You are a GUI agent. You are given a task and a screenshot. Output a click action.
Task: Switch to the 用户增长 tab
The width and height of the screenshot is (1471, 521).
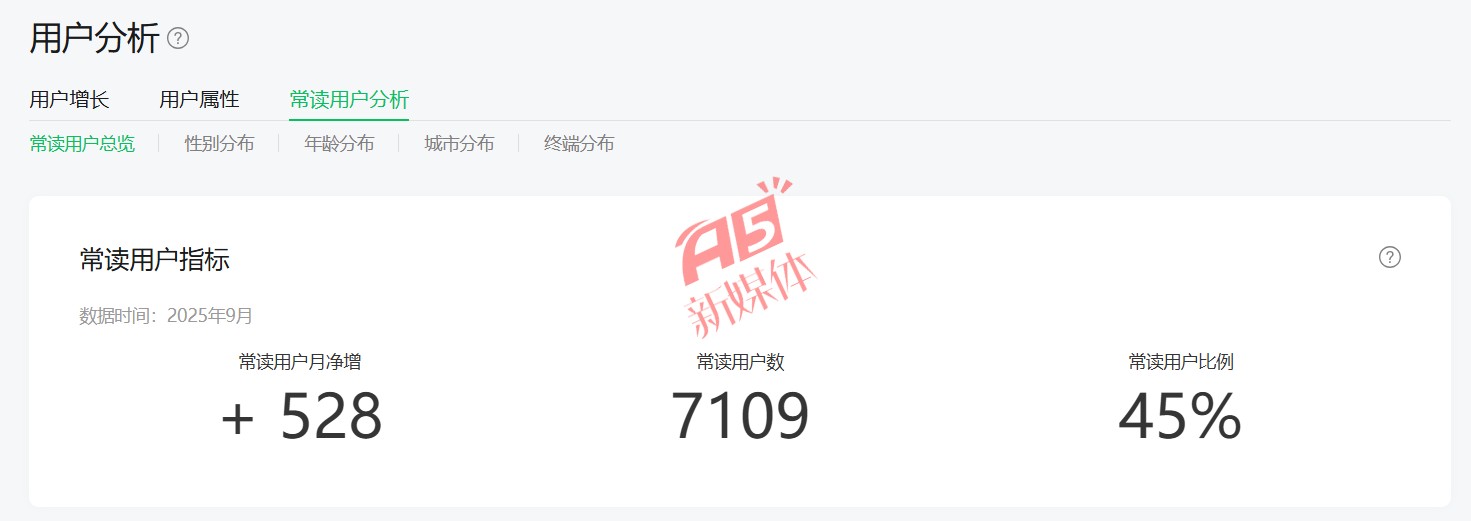point(69,100)
